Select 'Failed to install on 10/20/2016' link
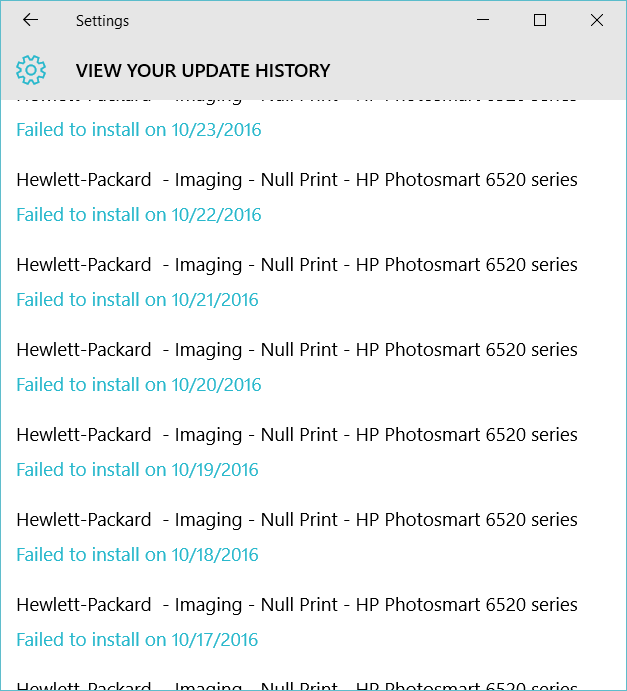This screenshot has height=691, width=627. point(138,385)
